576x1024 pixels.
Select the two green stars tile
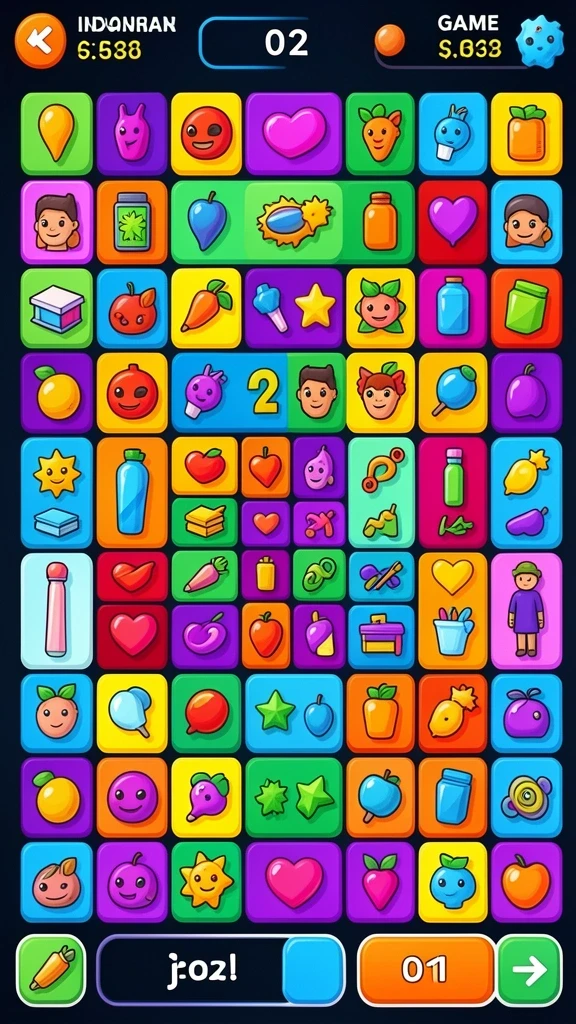coord(294,797)
